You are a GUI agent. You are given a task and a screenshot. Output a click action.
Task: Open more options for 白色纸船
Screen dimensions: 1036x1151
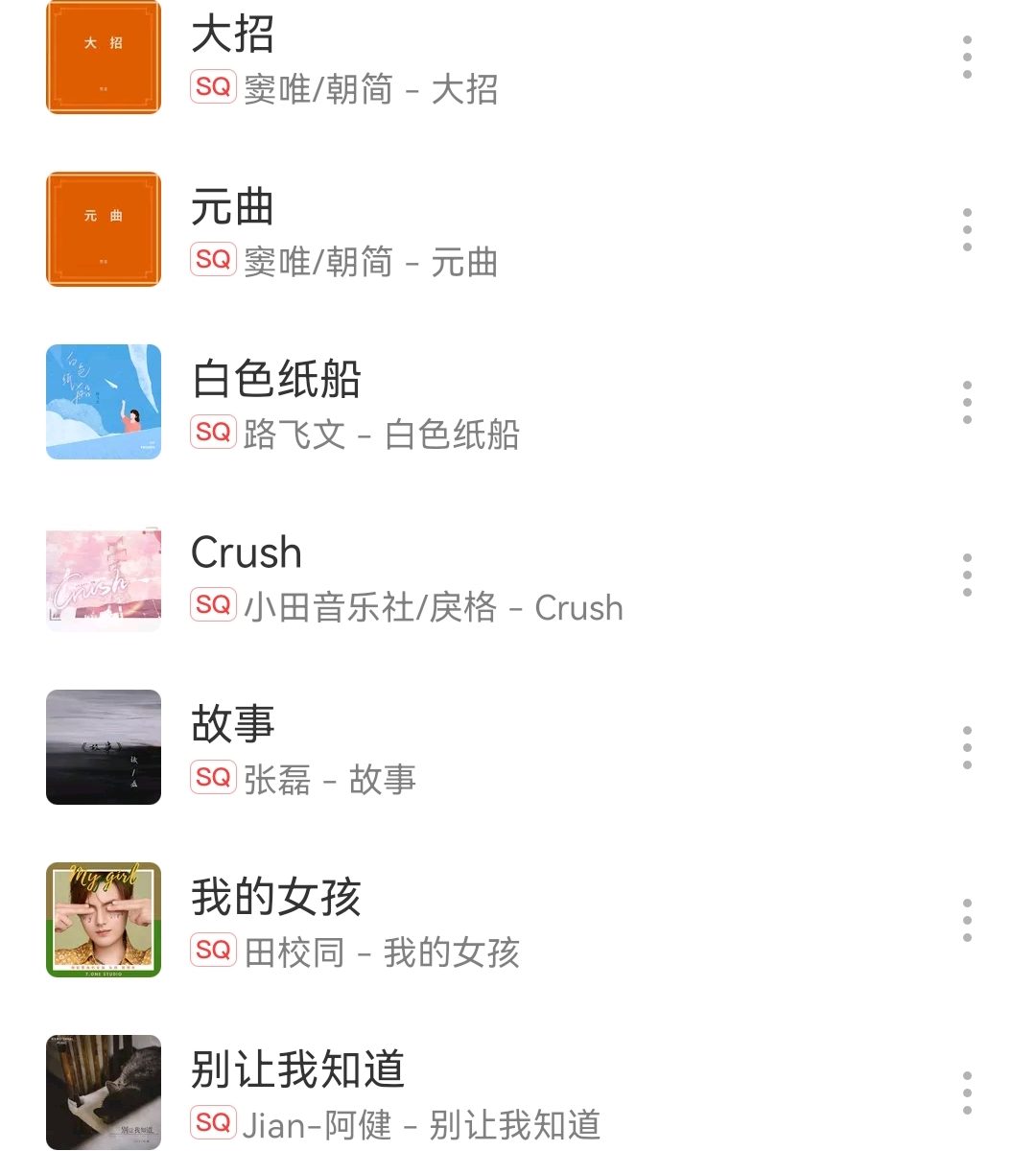pos(967,403)
